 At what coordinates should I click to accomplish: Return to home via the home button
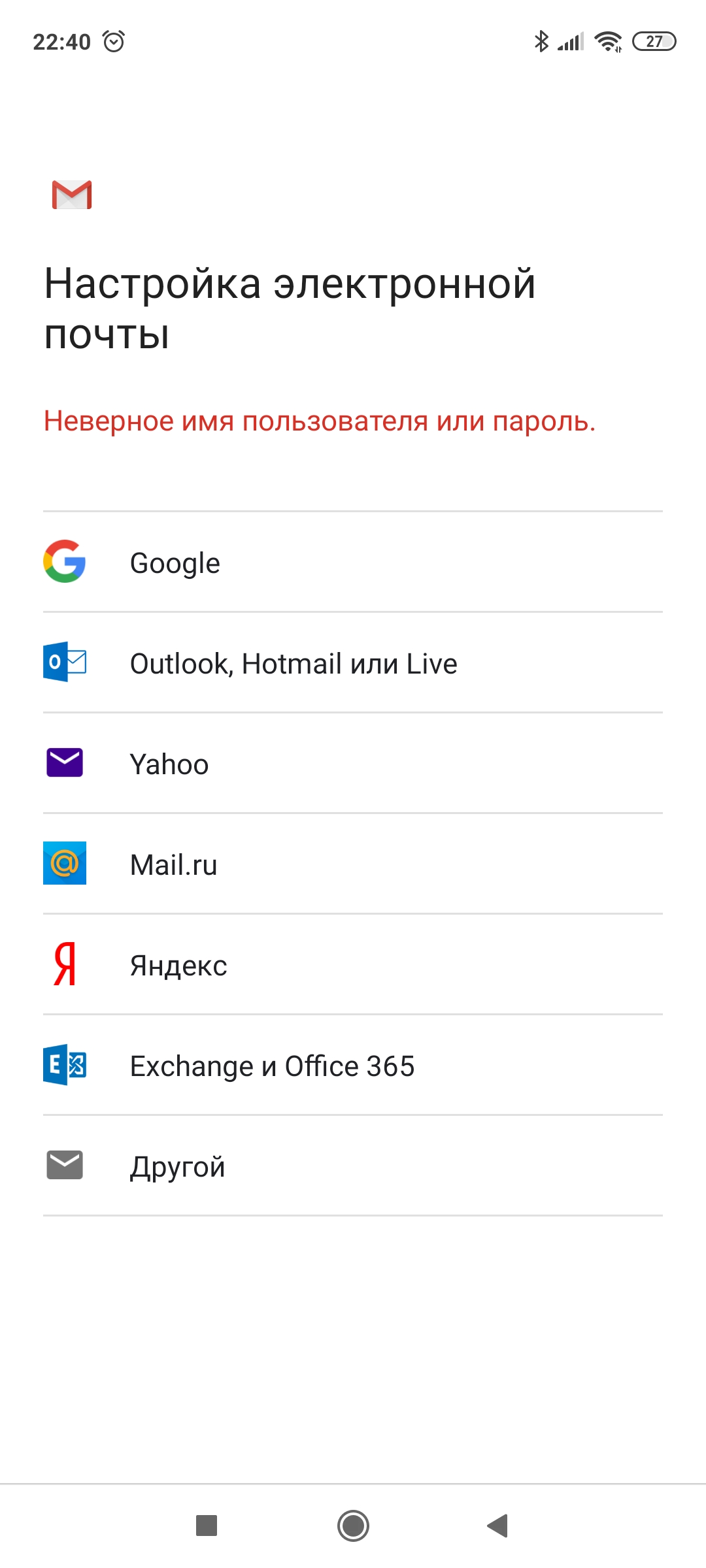353,1526
